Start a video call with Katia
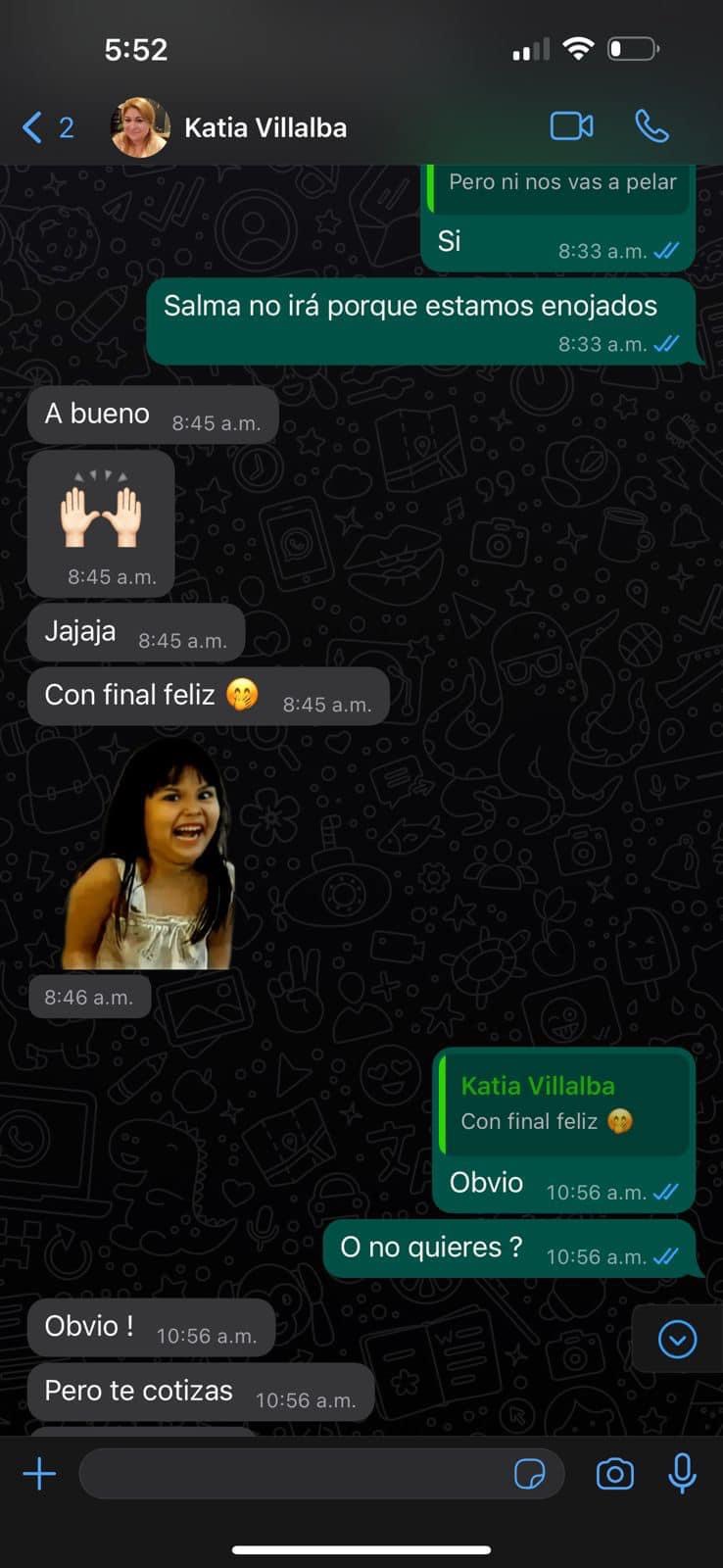 click(x=571, y=126)
